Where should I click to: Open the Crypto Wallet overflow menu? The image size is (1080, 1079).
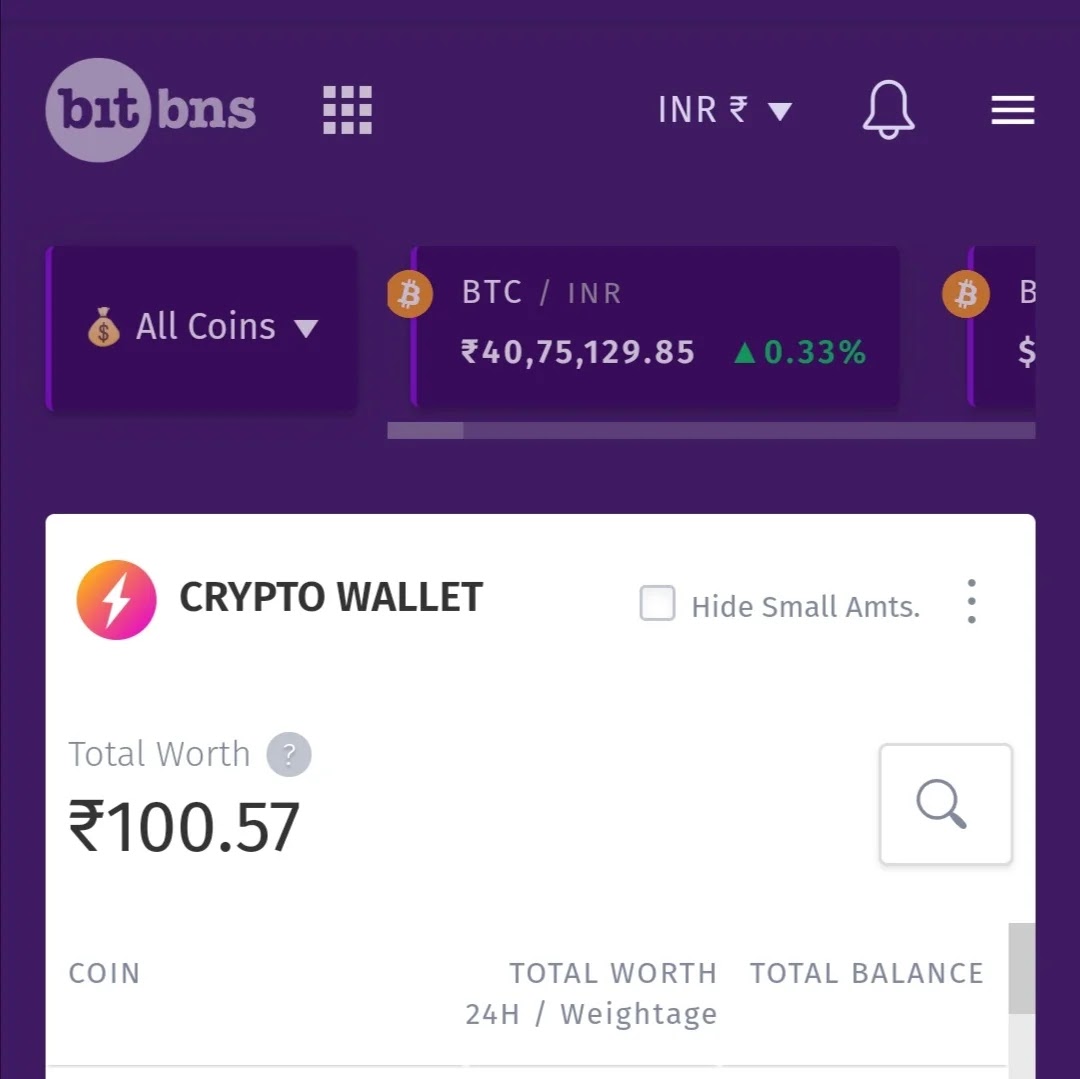coord(971,602)
